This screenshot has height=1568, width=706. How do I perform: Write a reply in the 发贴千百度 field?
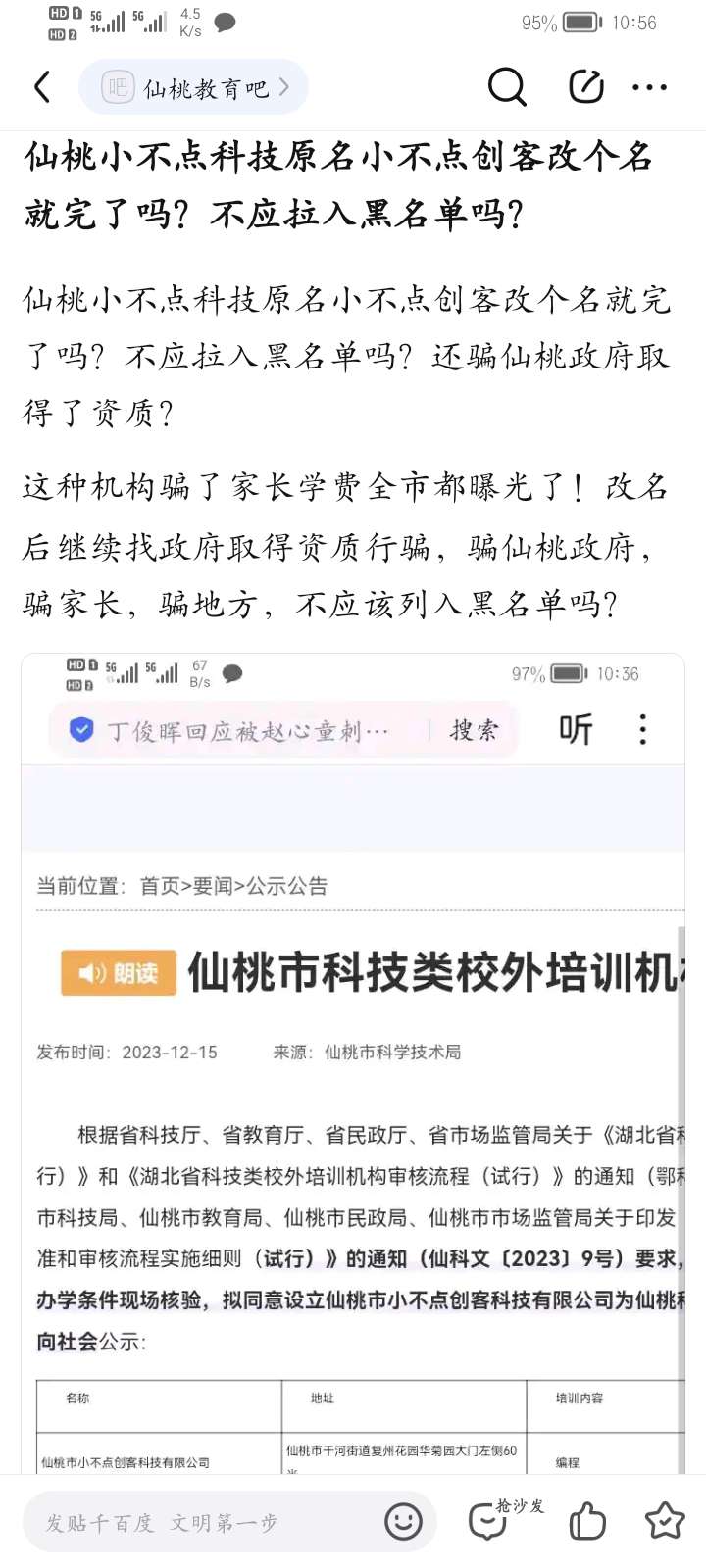pyautogui.click(x=196, y=1522)
